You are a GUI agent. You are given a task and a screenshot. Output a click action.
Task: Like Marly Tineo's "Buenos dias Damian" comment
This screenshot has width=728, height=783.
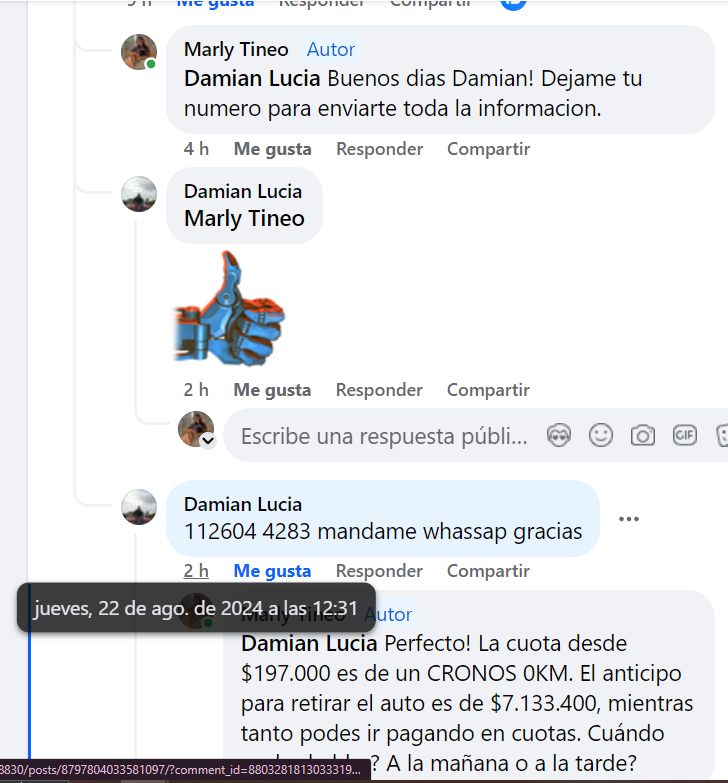pyautogui.click(x=272, y=149)
